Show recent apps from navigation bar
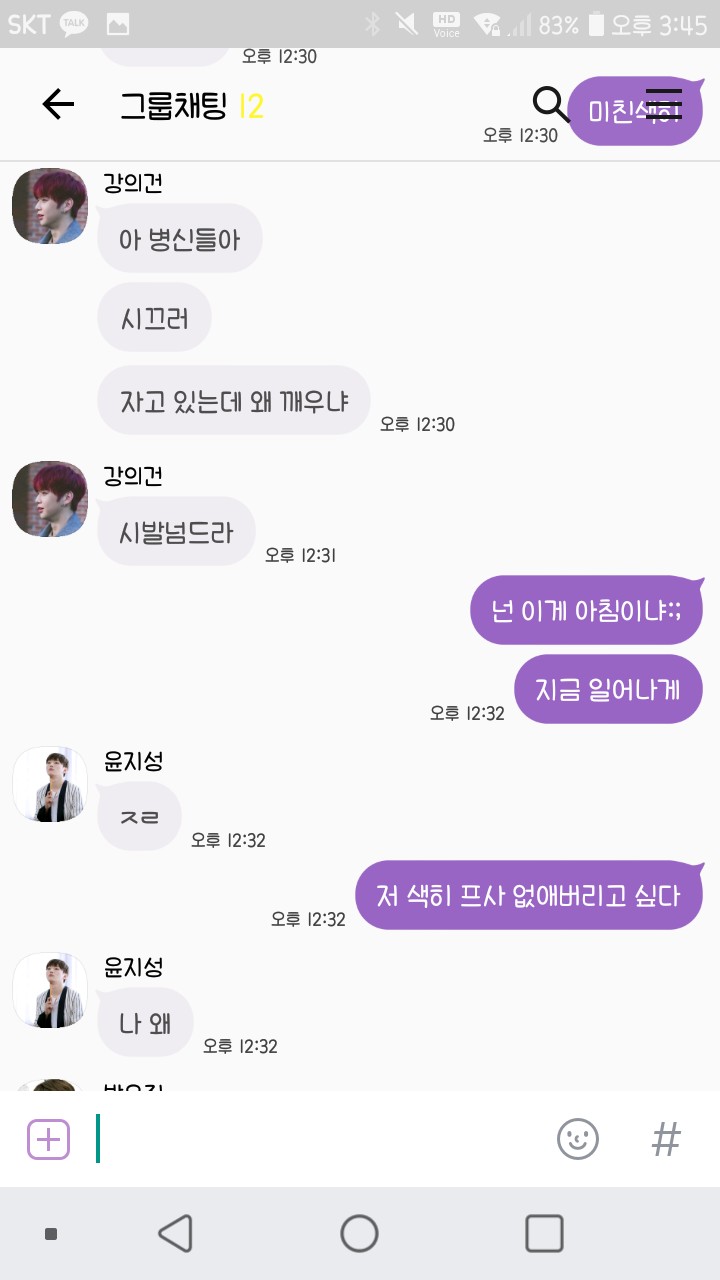The width and height of the screenshot is (720, 1280). 544,1234
